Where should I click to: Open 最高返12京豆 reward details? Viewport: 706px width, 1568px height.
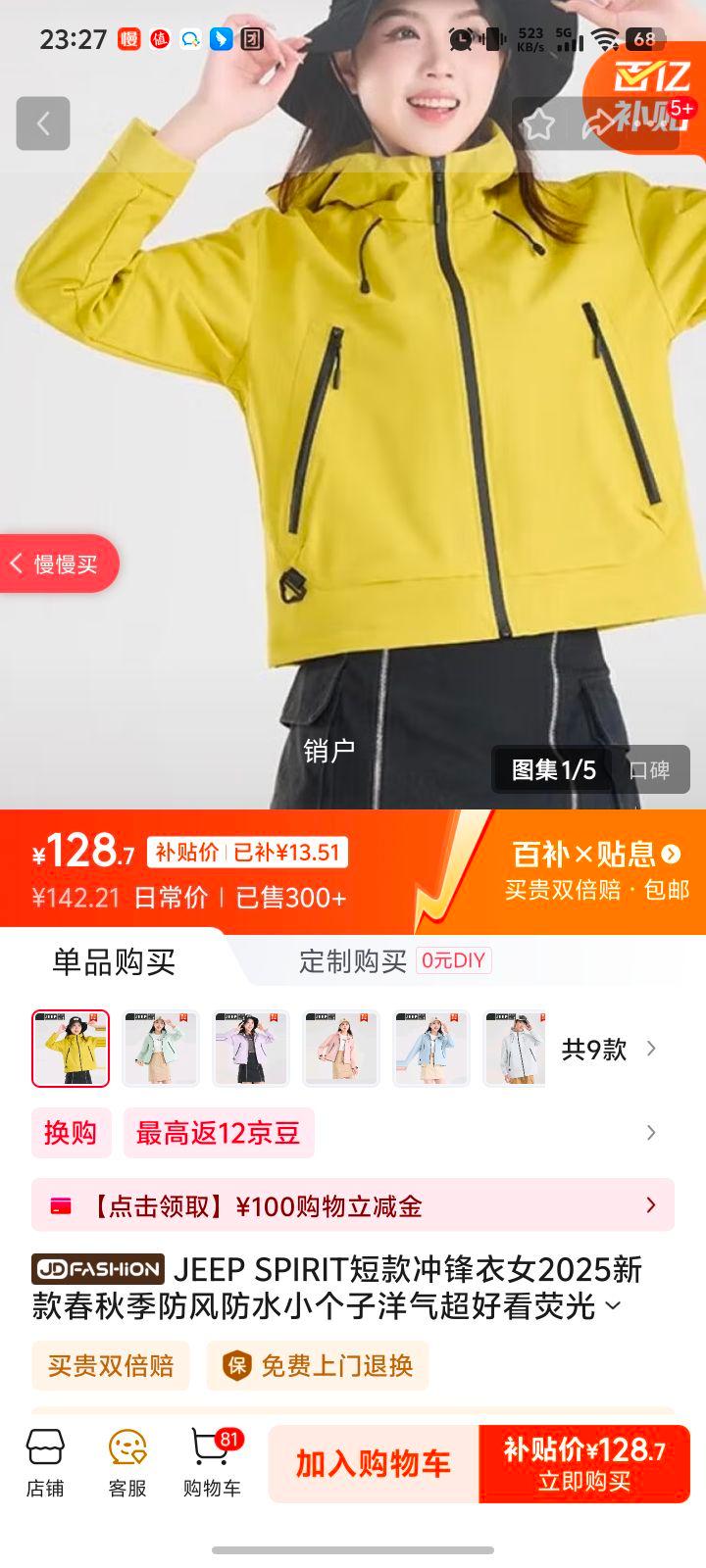click(x=218, y=1133)
